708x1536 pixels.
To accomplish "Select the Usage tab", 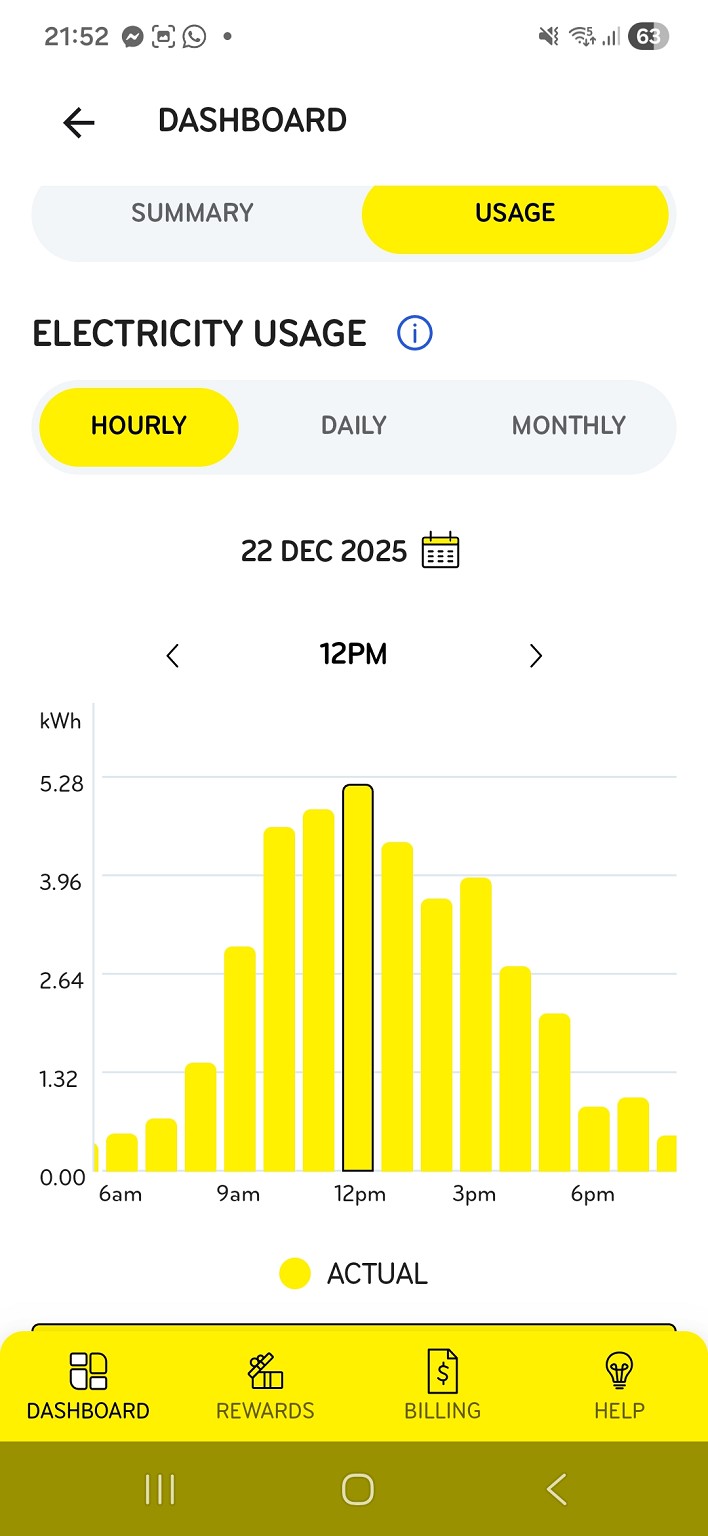I will (515, 213).
